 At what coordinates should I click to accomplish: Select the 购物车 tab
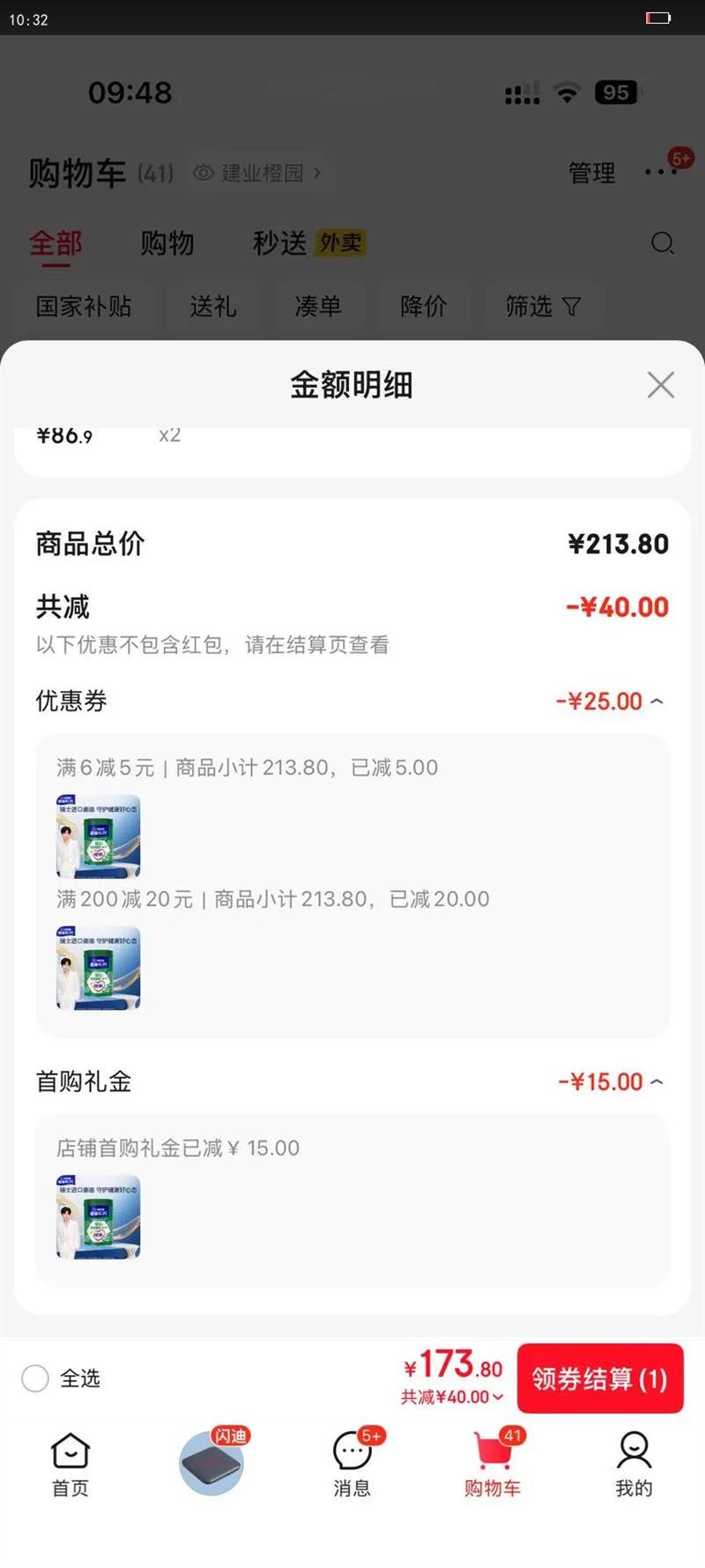click(493, 1465)
